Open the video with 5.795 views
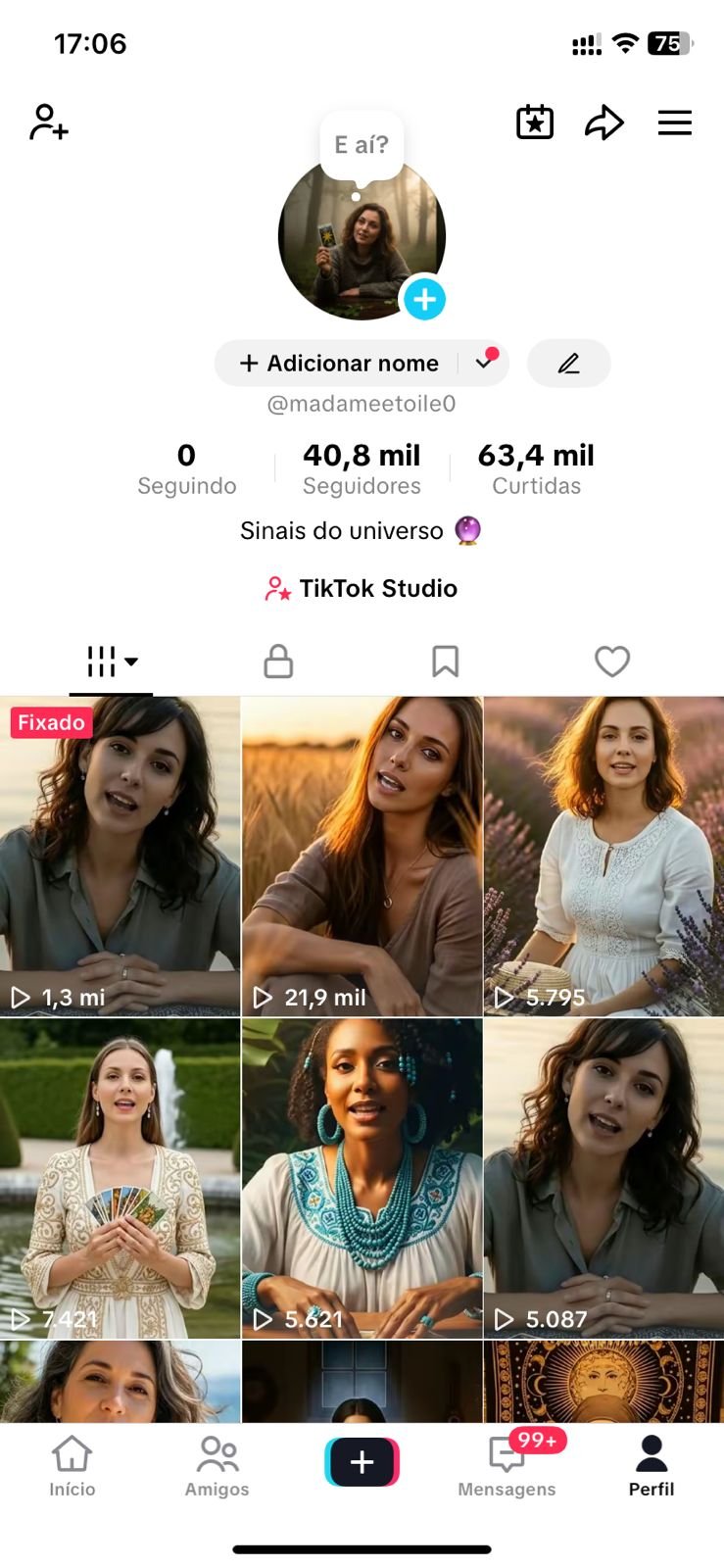 tap(603, 856)
